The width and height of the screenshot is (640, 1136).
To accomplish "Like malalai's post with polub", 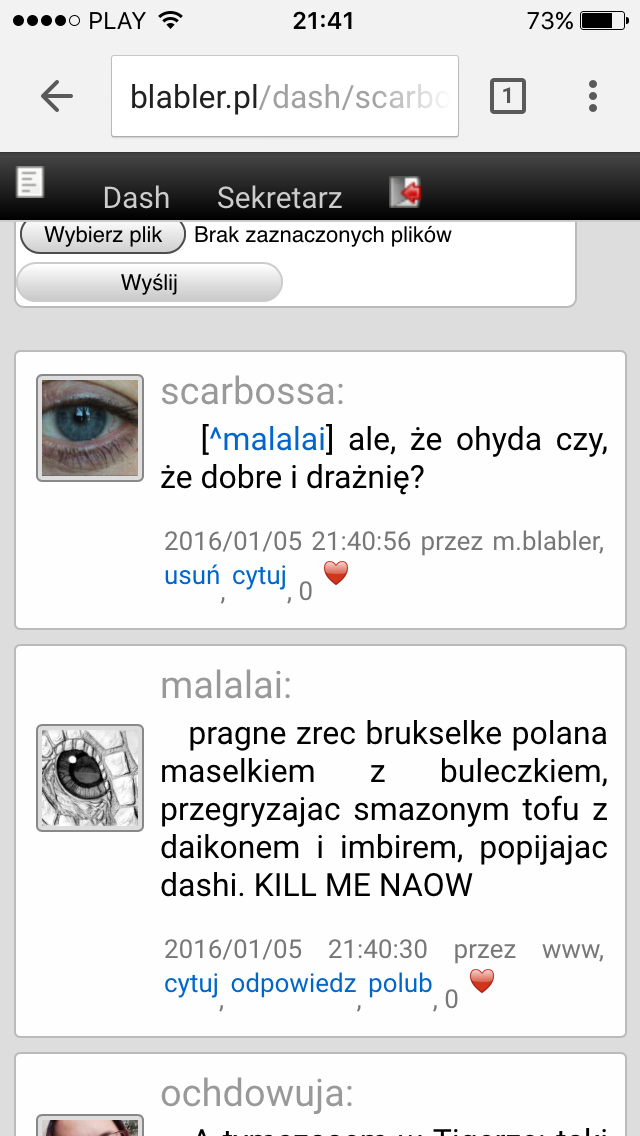I will tap(400, 983).
